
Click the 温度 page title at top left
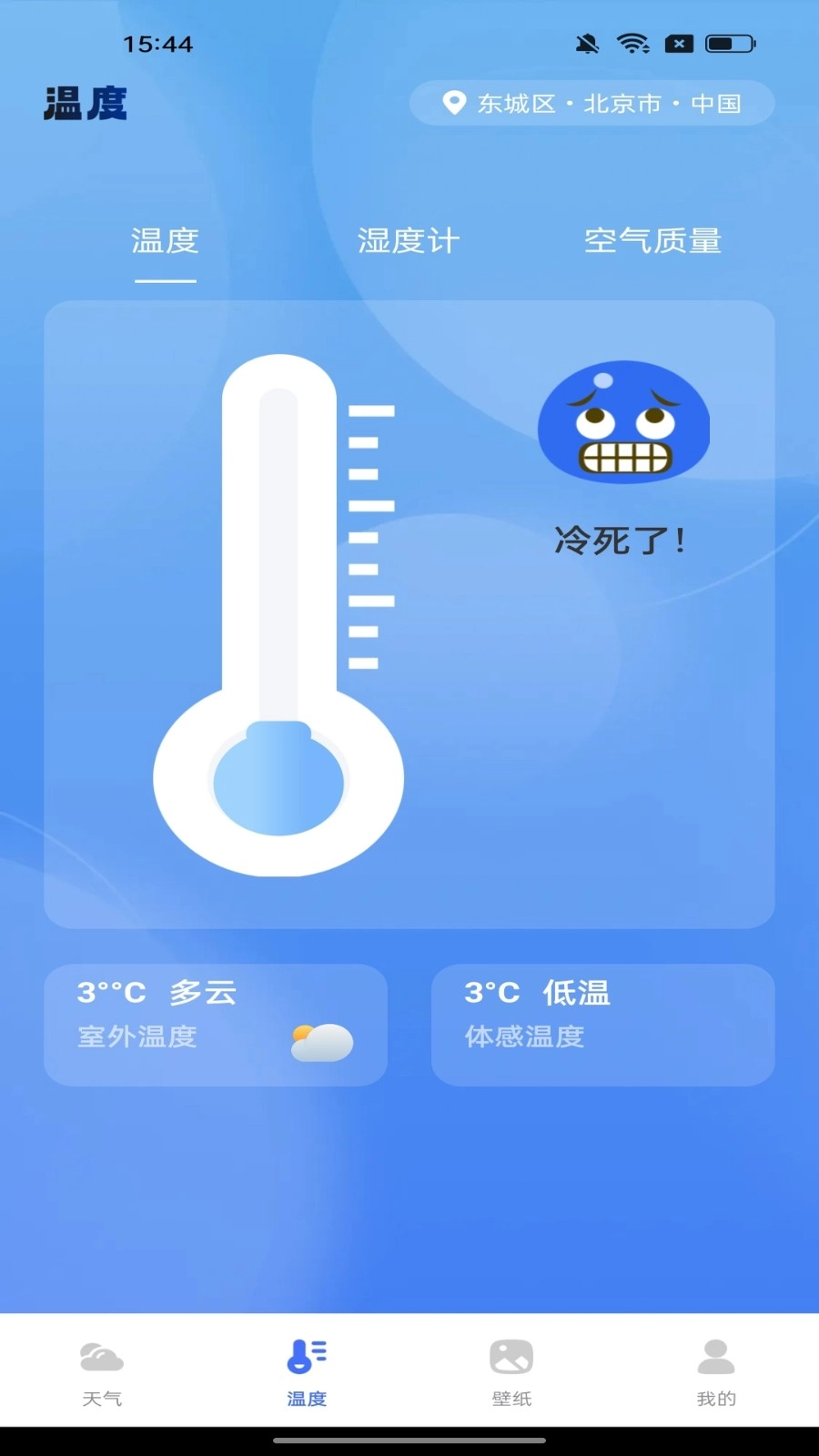click(85, 103)
